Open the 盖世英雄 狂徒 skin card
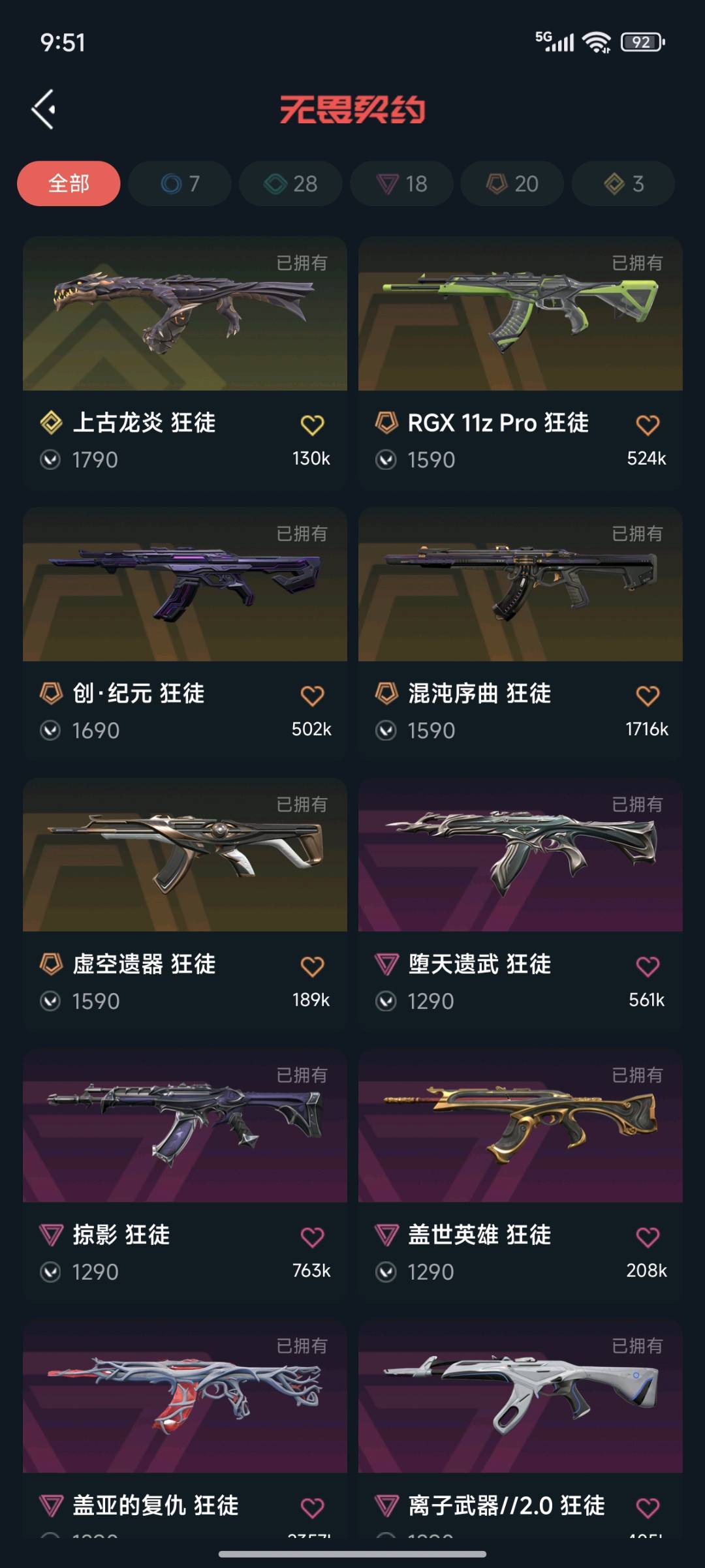 coord(520,1126)
